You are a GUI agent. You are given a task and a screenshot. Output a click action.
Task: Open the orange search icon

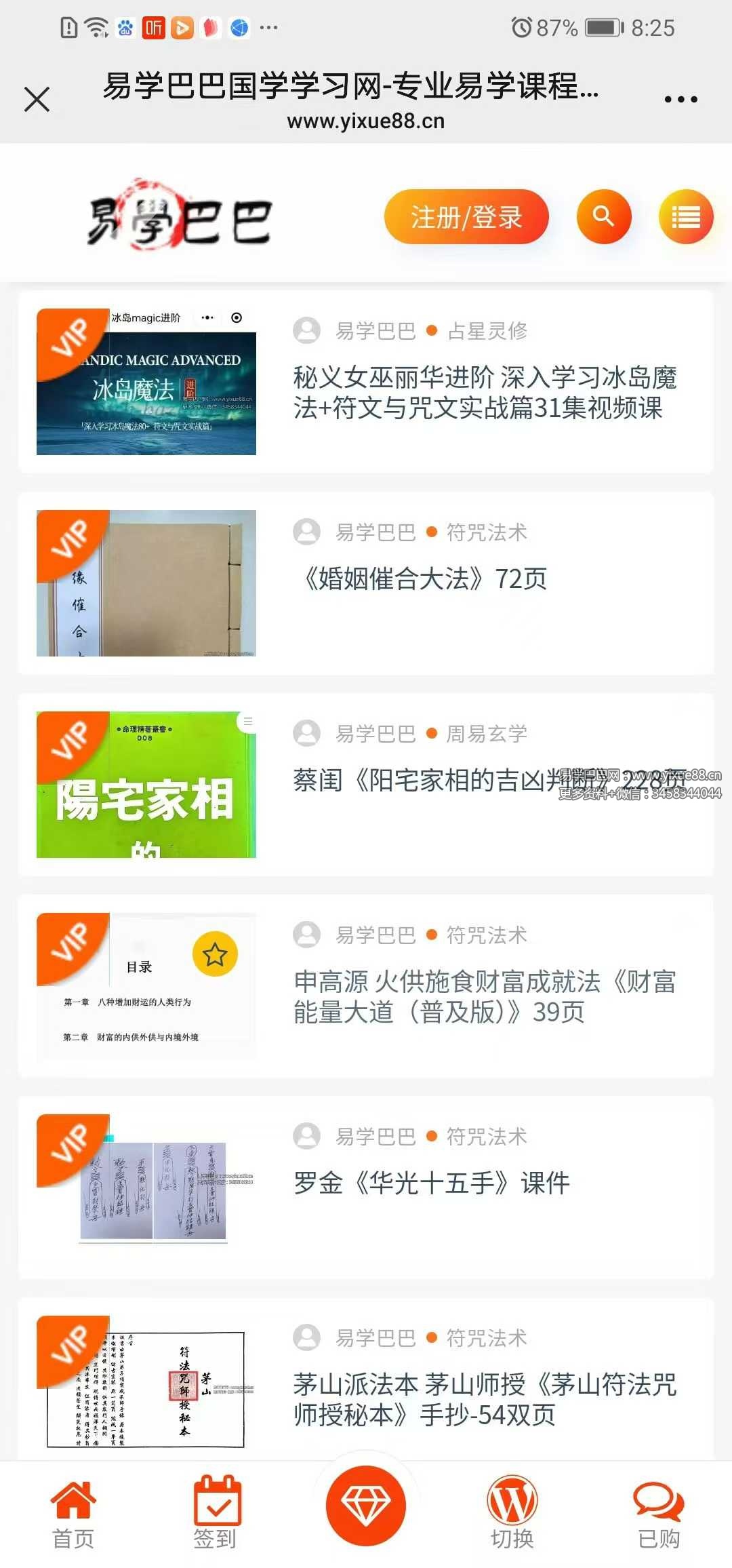tap(604, 217)
